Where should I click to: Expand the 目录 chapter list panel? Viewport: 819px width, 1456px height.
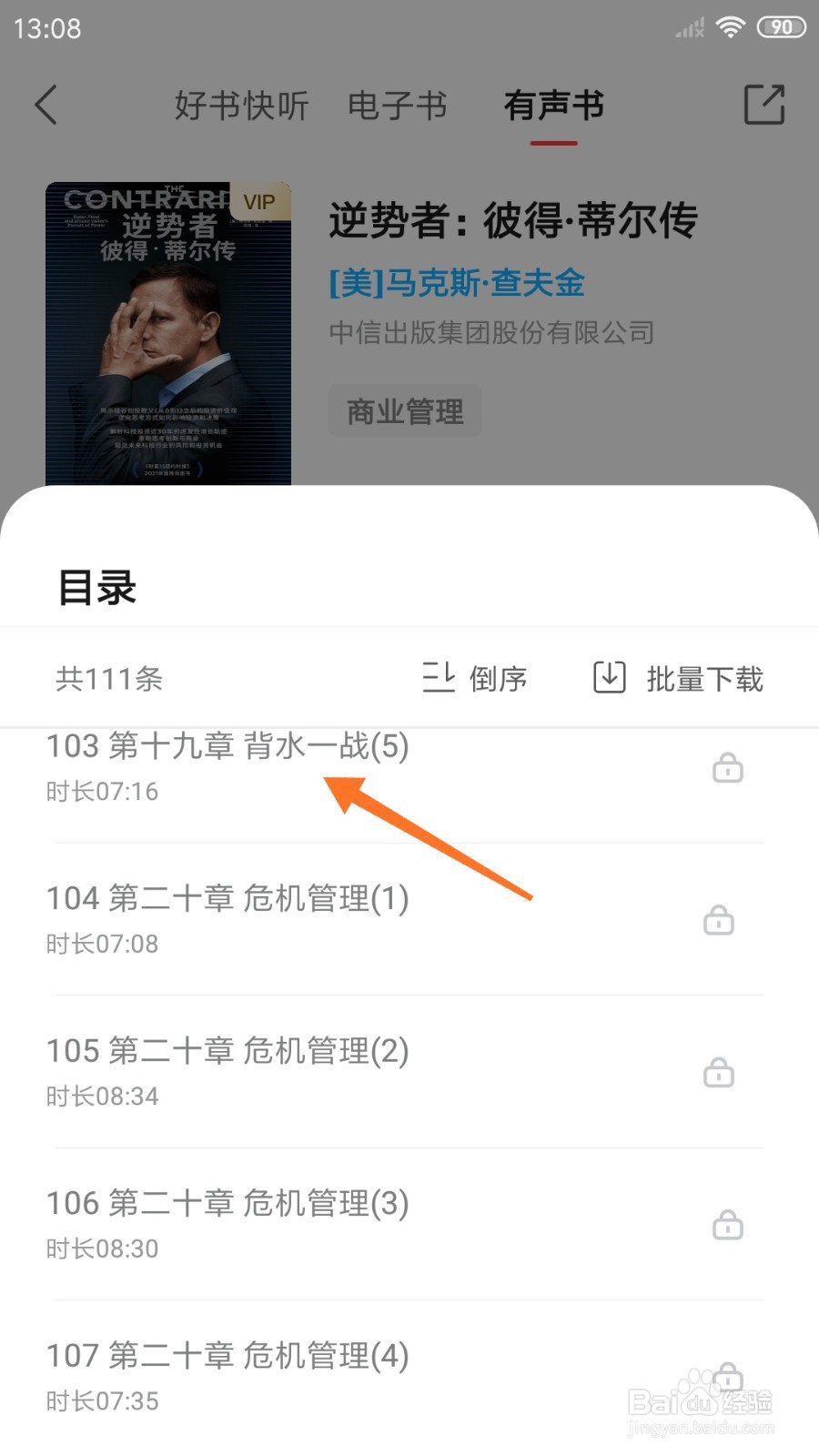96,588
